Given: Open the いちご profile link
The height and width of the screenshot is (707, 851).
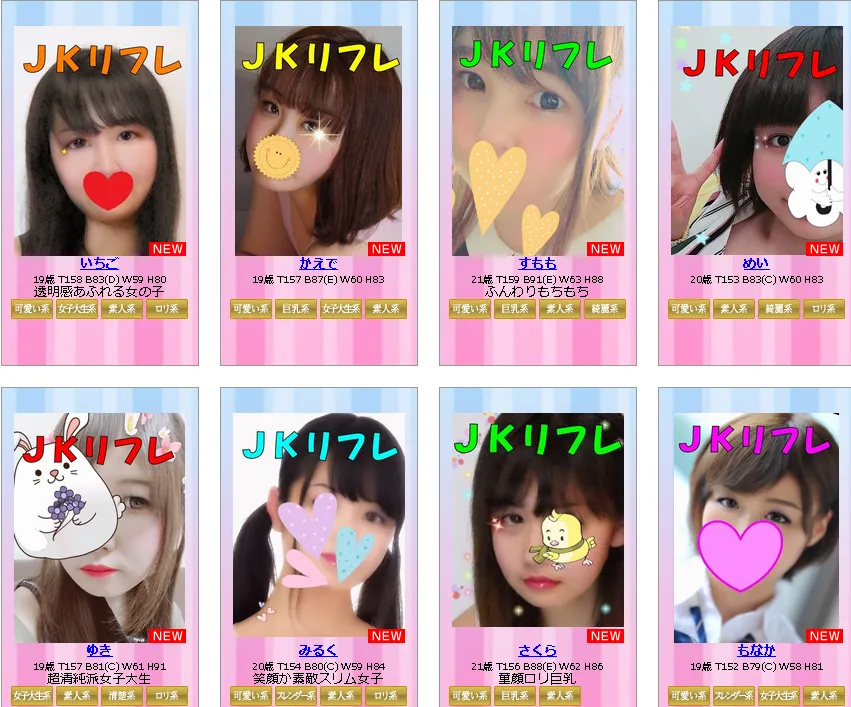Looking at the screenshot, I should (99, 263).
